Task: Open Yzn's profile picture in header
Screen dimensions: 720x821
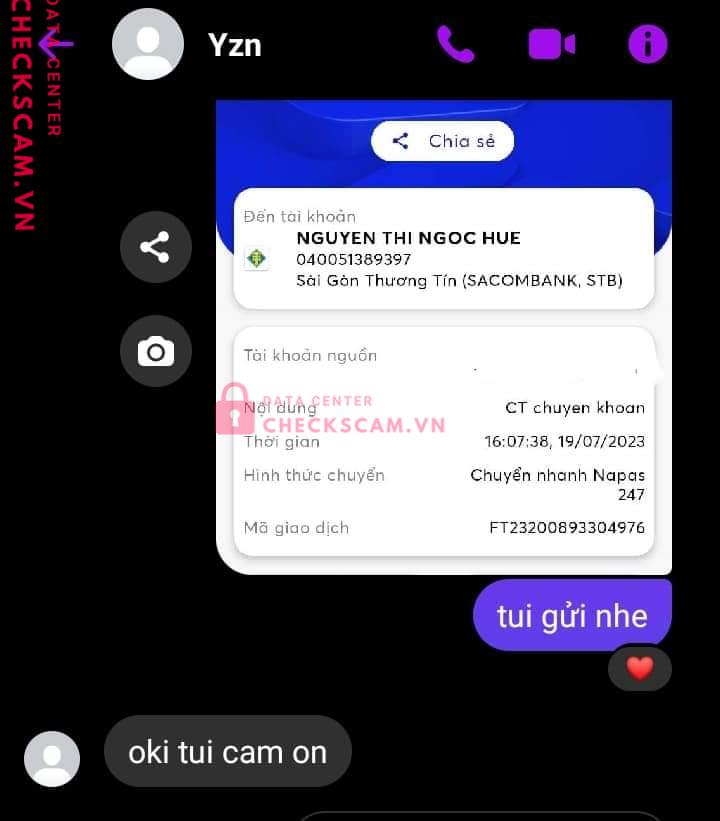Action: [x=148, y=44]
